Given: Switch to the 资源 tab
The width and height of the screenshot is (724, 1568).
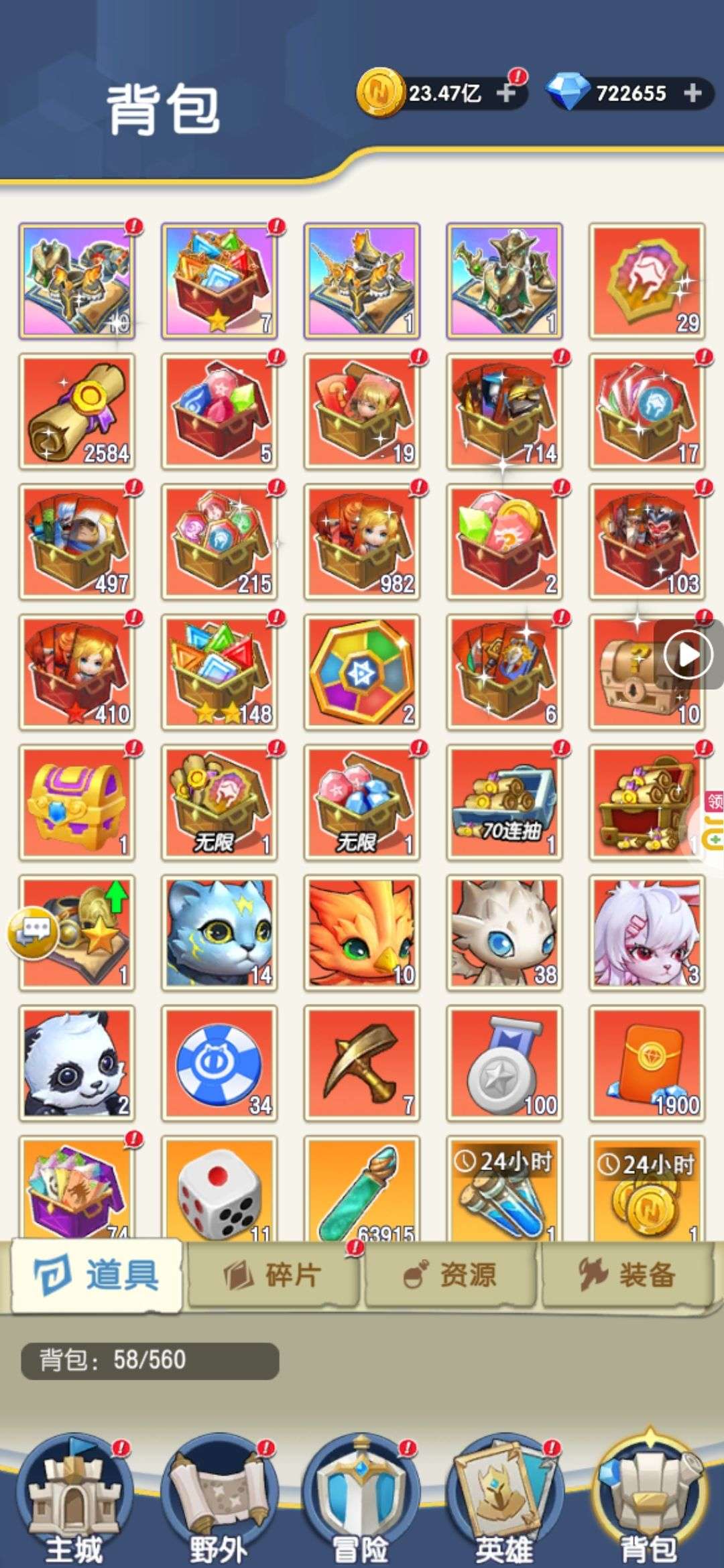Looking at the screenshot, I should tap(450, 1275).
